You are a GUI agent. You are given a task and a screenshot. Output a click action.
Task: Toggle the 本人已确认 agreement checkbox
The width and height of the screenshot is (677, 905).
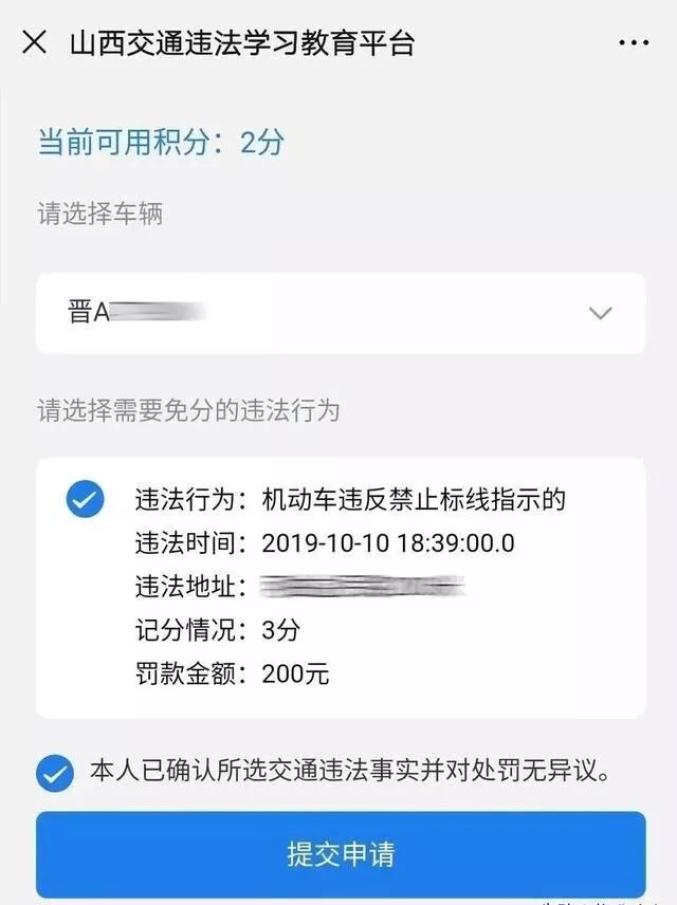click(x=55, y=773)
